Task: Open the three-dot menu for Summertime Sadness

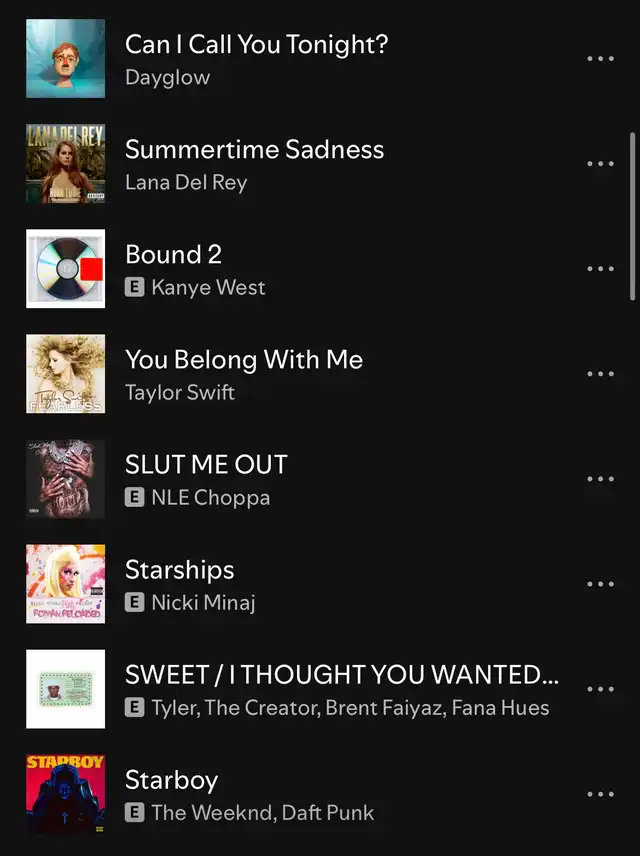Action: click(600, 164)
